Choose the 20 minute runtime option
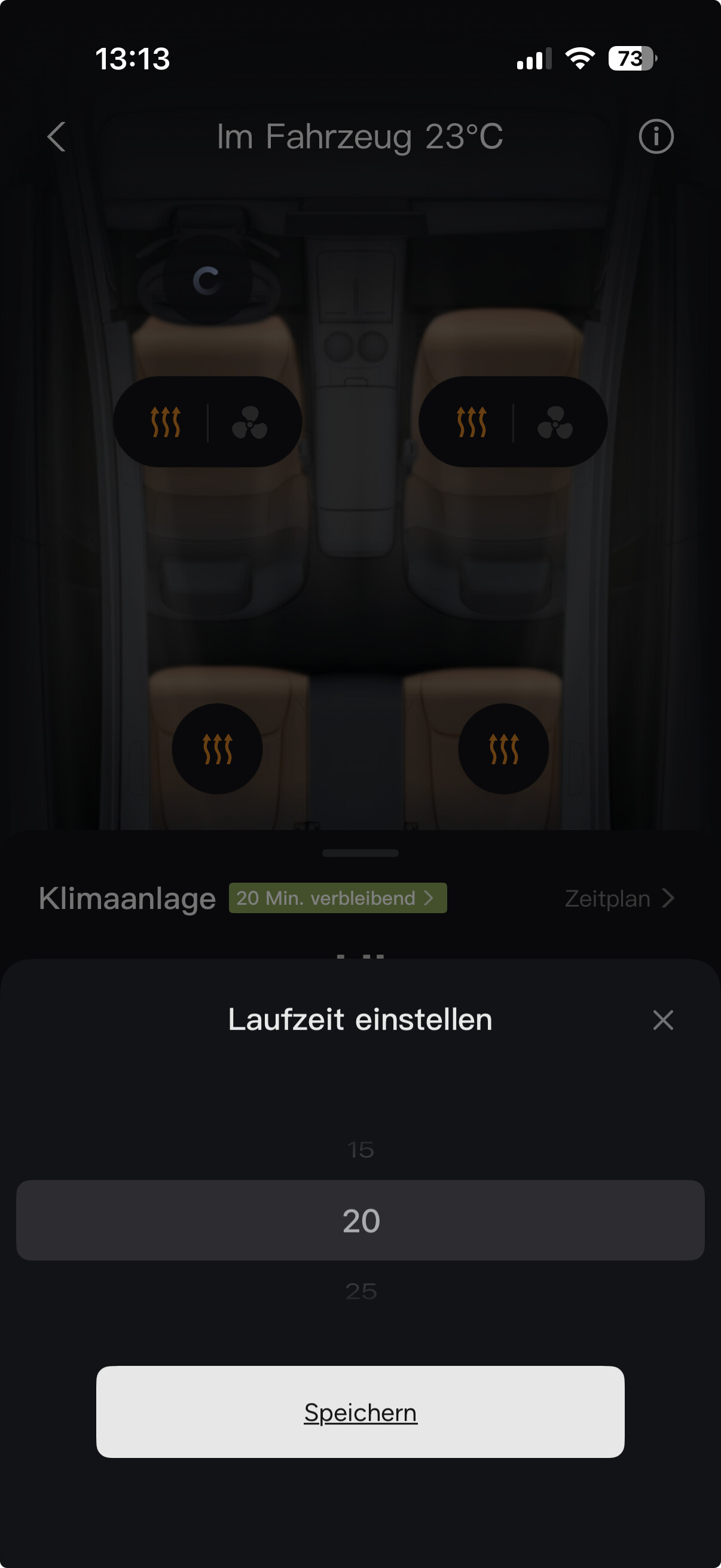The height and width of the screenshot is (1568, 721). pyautogui.click(x=360, y=1221)
